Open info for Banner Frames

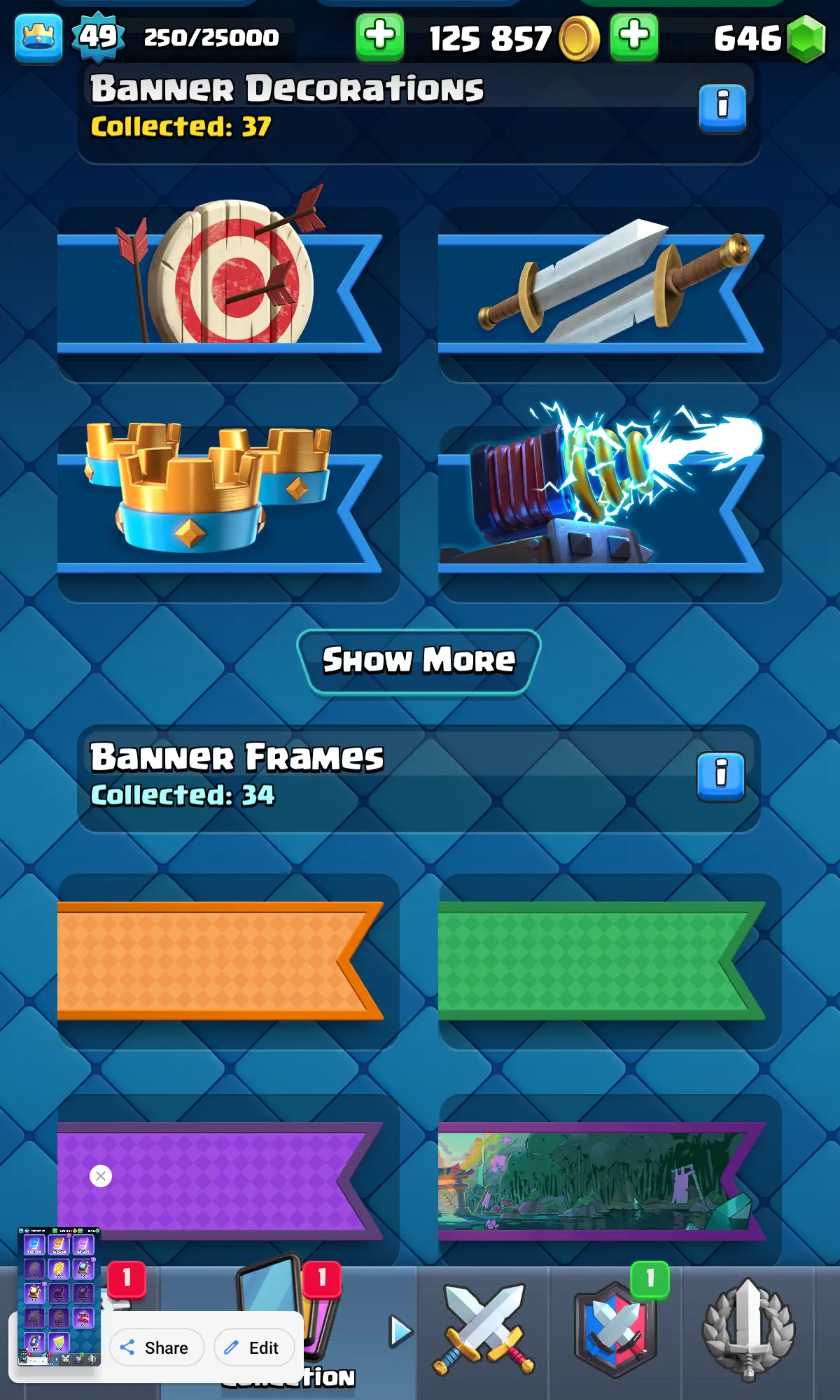[x=721, y=776]
